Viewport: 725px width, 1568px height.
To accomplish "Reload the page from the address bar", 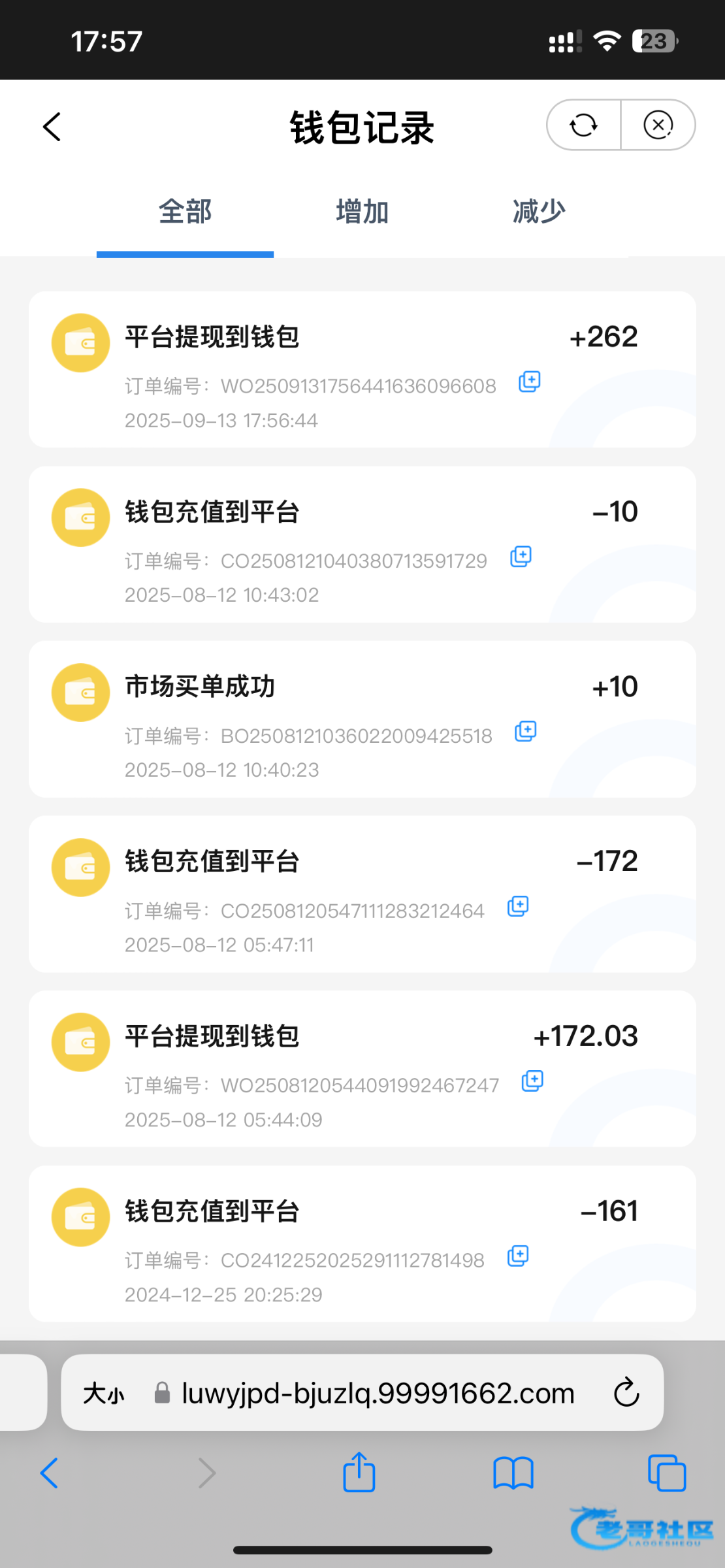I will point(626,1394).
